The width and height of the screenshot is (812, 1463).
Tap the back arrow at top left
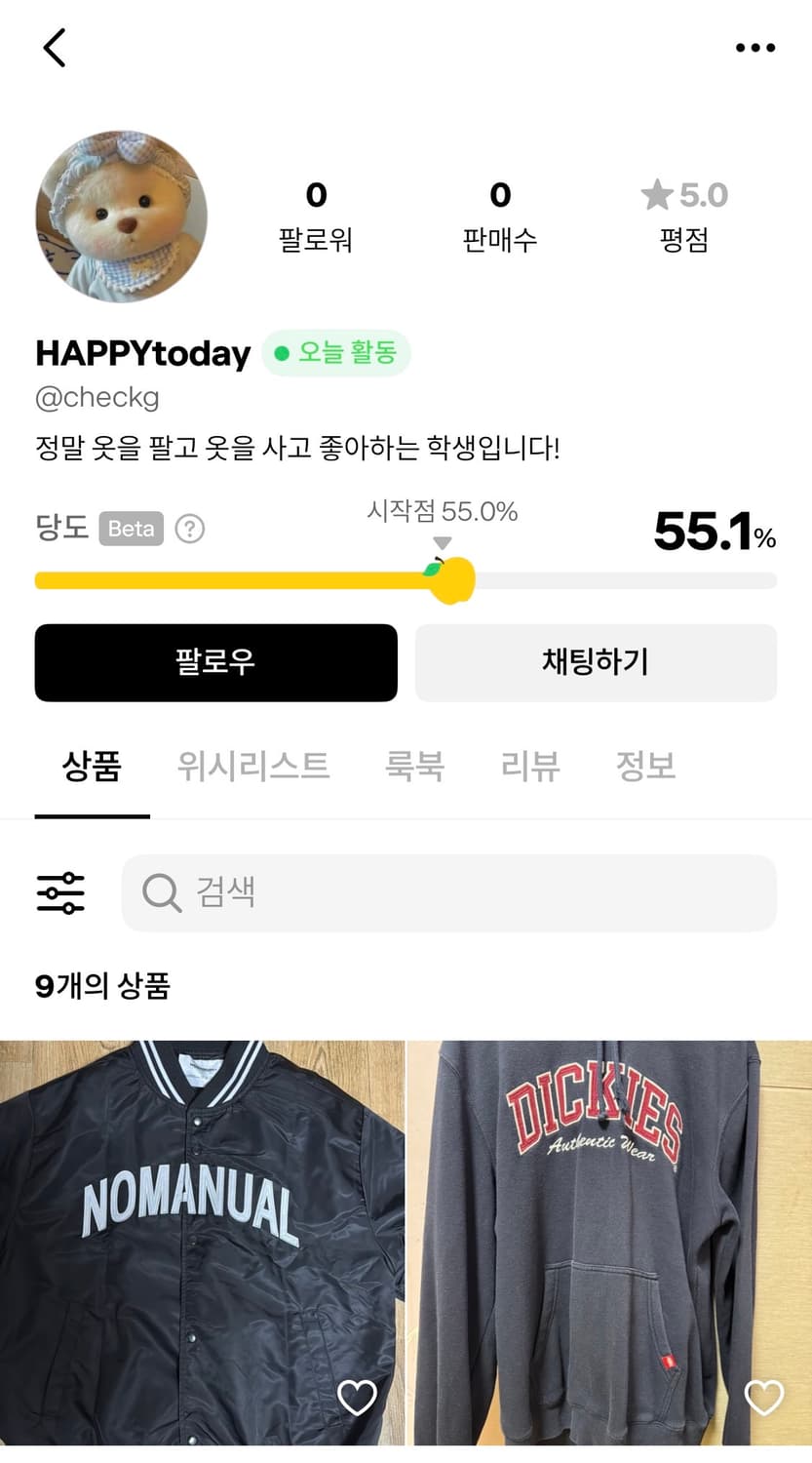coord(55,46)
